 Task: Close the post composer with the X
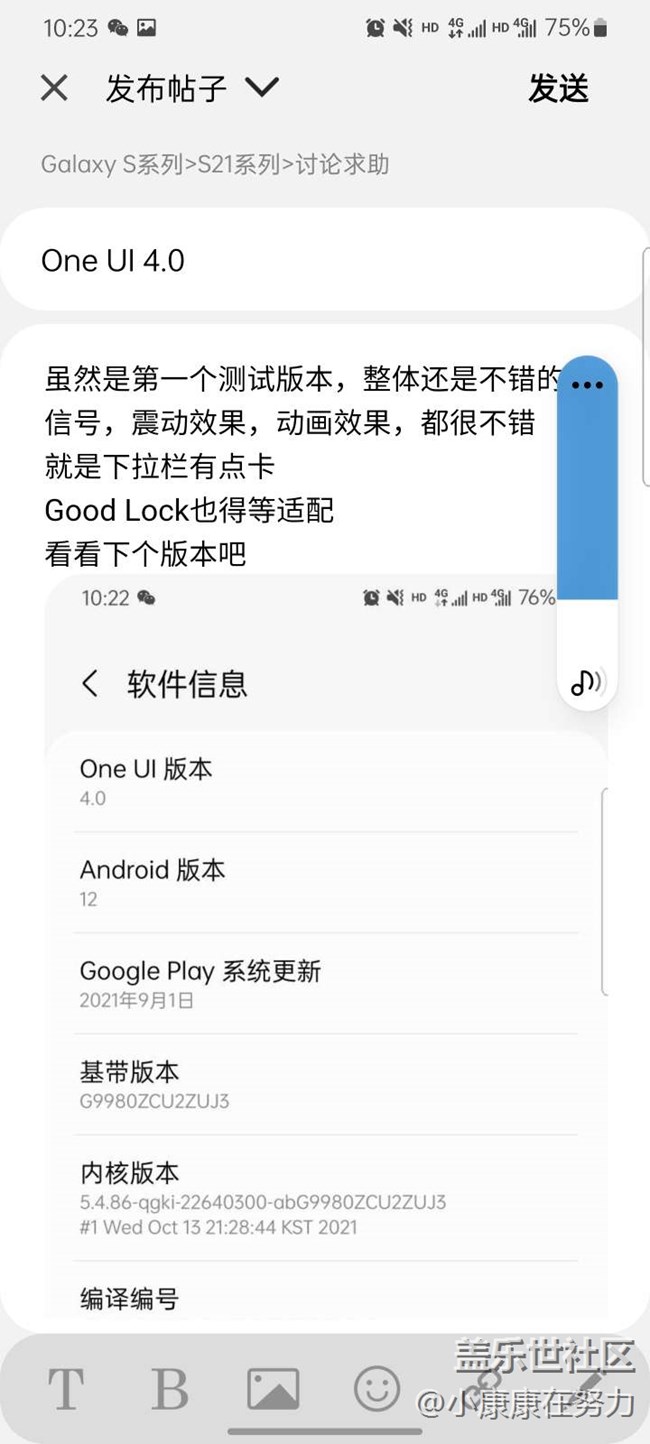(54, 88)
